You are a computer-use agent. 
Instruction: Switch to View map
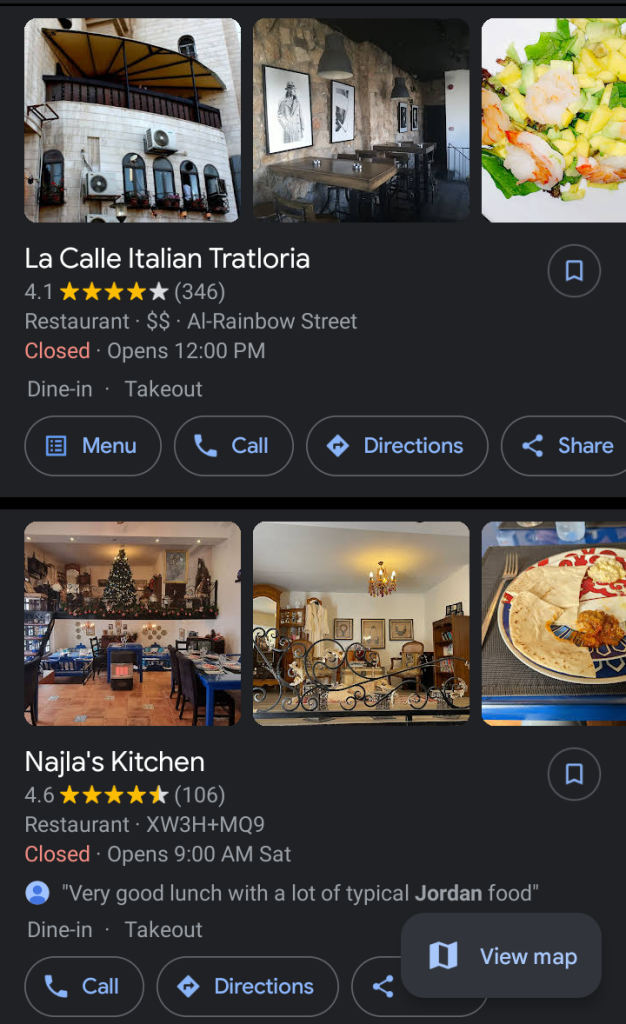coord(502,956)
